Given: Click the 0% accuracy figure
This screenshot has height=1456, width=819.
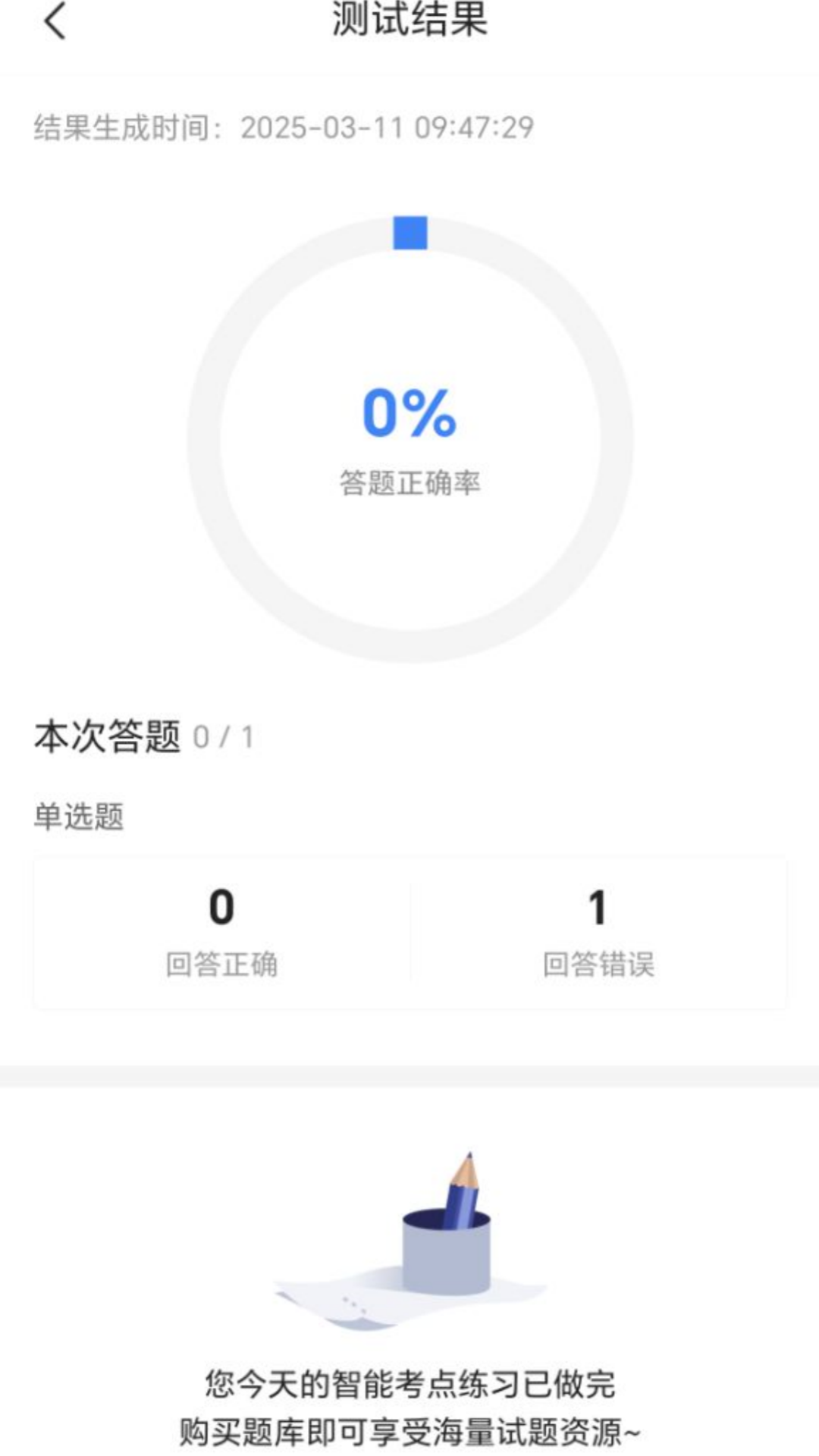Looking at the screenshot, I should pyautogui.click(x=409, y=413).
